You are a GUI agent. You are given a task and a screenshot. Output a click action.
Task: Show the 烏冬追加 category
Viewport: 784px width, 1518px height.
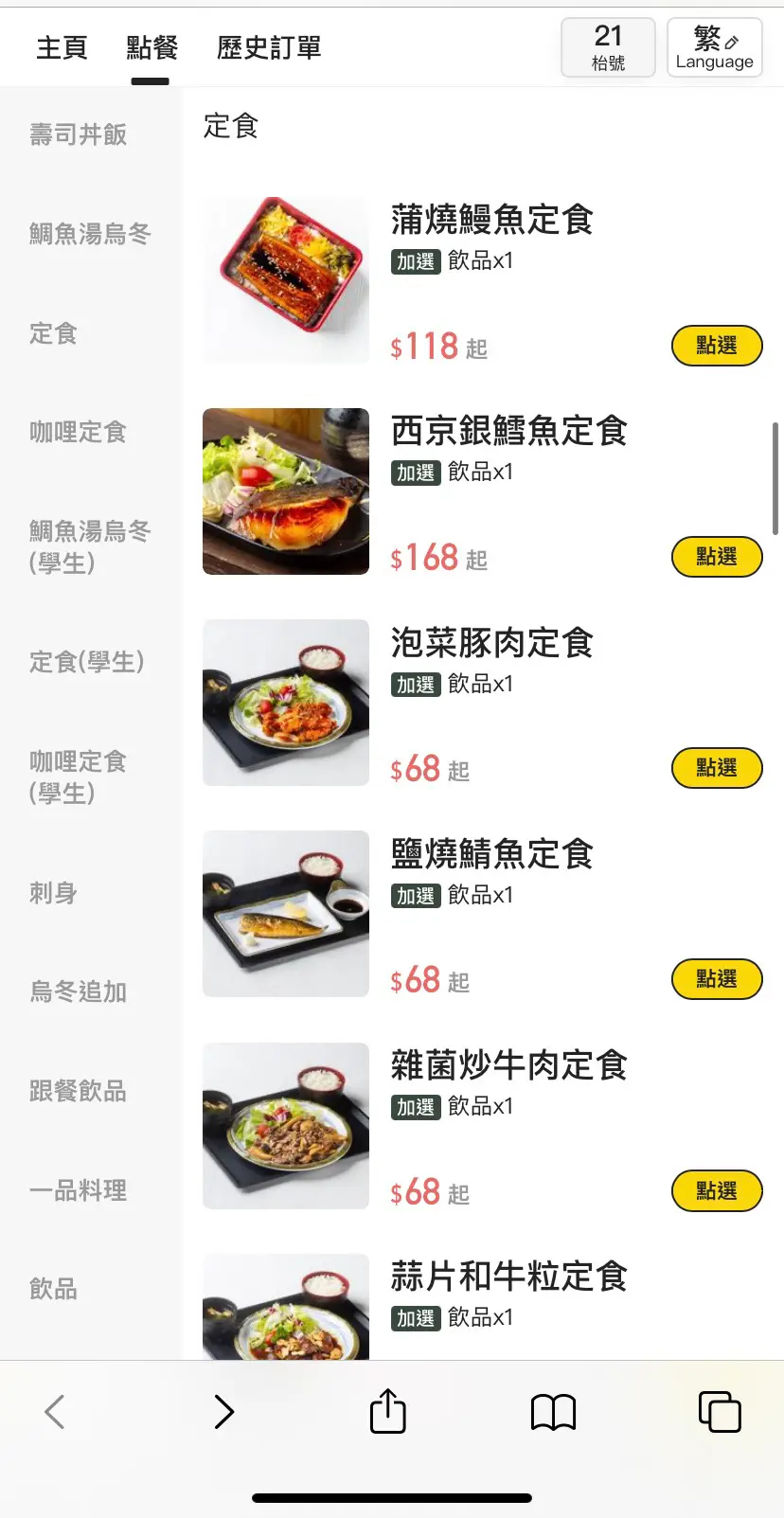point(78,991)
